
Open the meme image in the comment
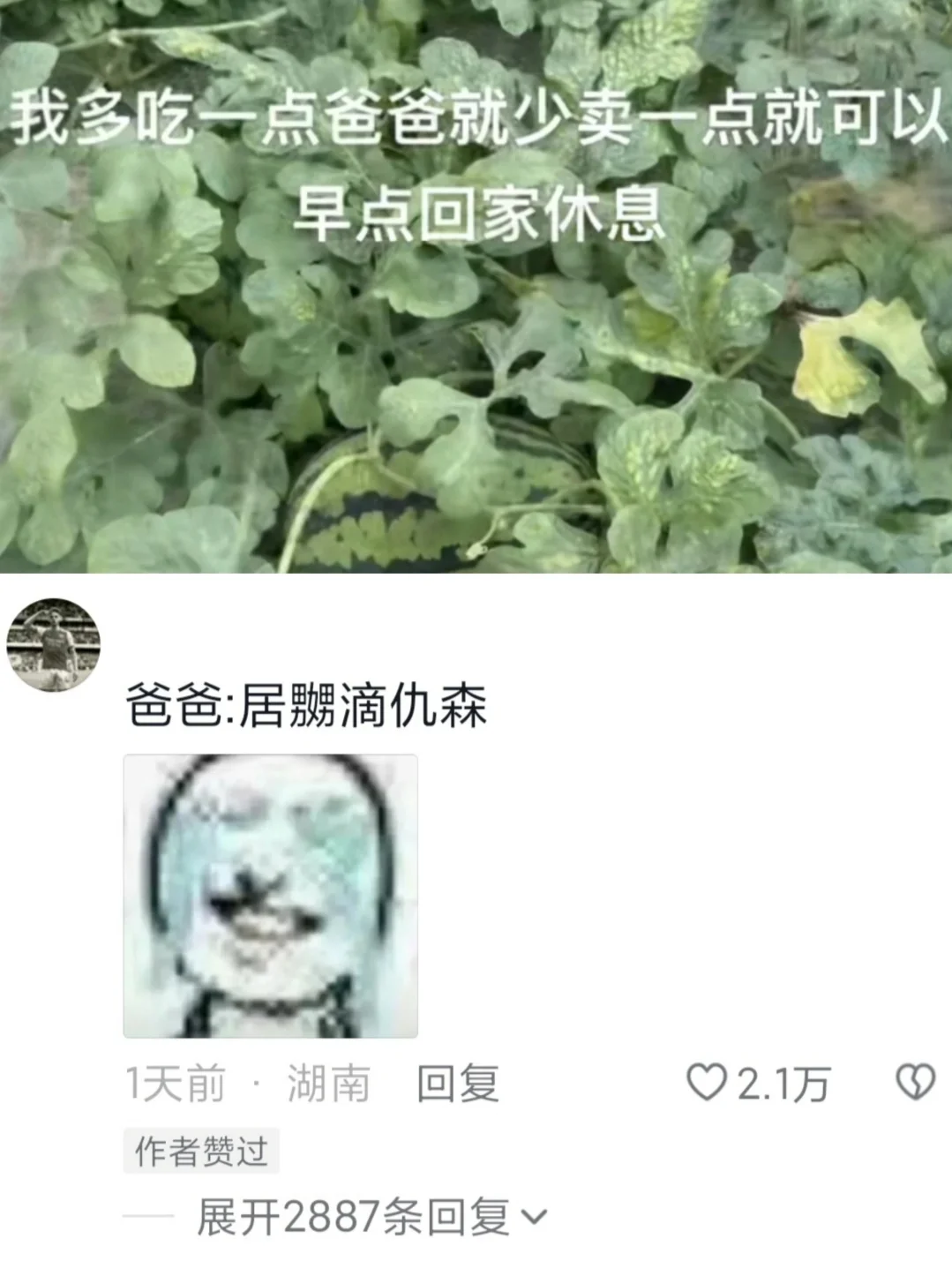[270, 896]
